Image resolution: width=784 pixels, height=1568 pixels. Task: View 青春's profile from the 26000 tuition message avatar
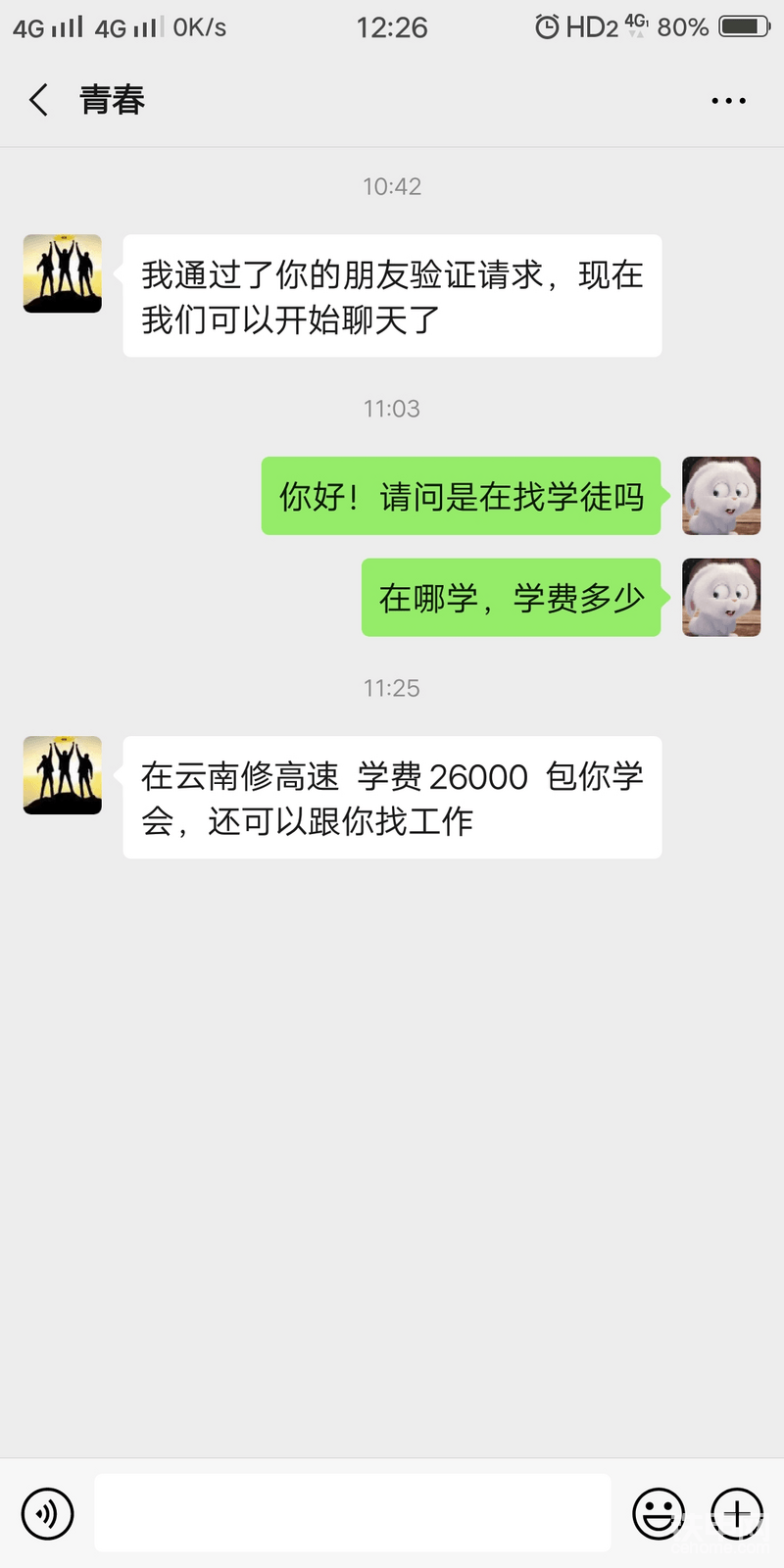click(63, 775)
